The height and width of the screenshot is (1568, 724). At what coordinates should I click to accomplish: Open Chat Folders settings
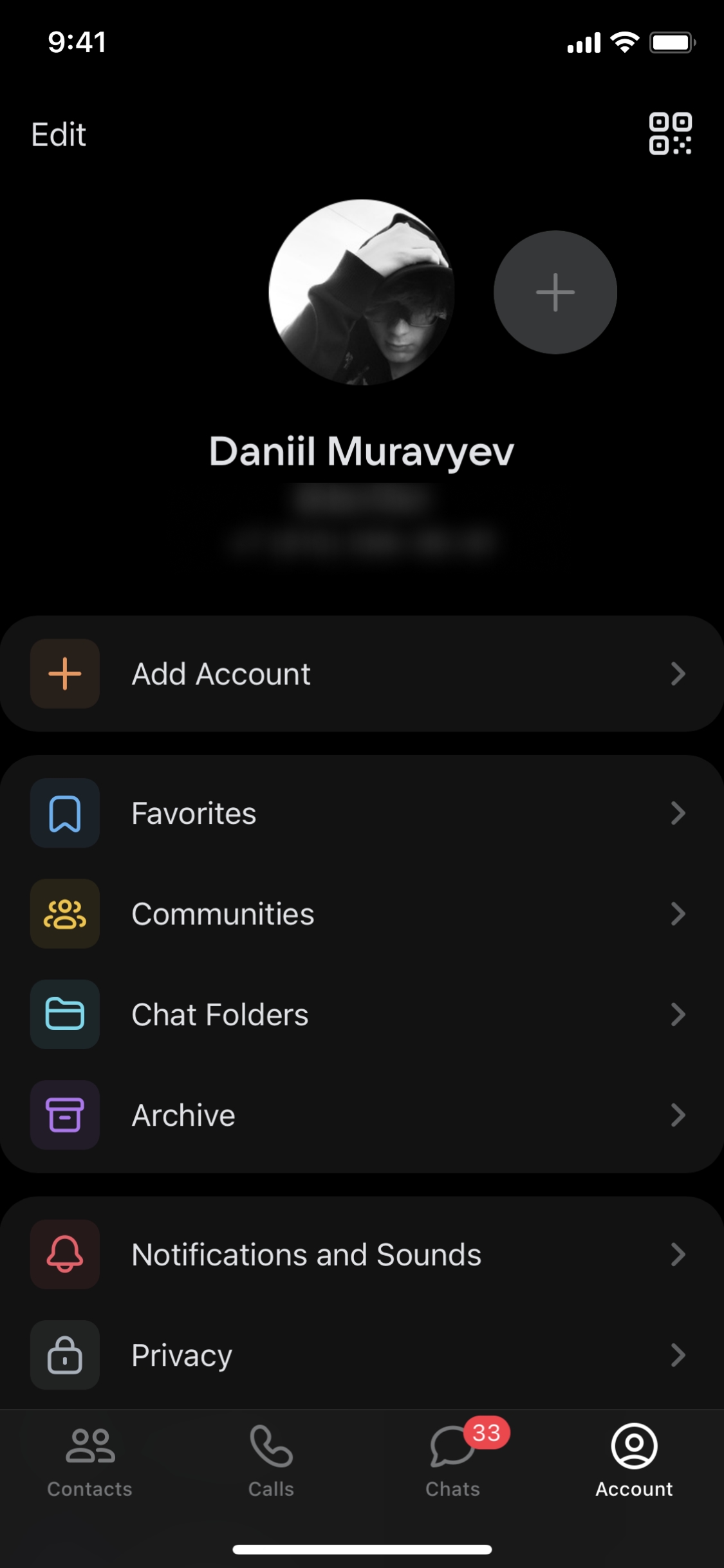pos(362,1014)
